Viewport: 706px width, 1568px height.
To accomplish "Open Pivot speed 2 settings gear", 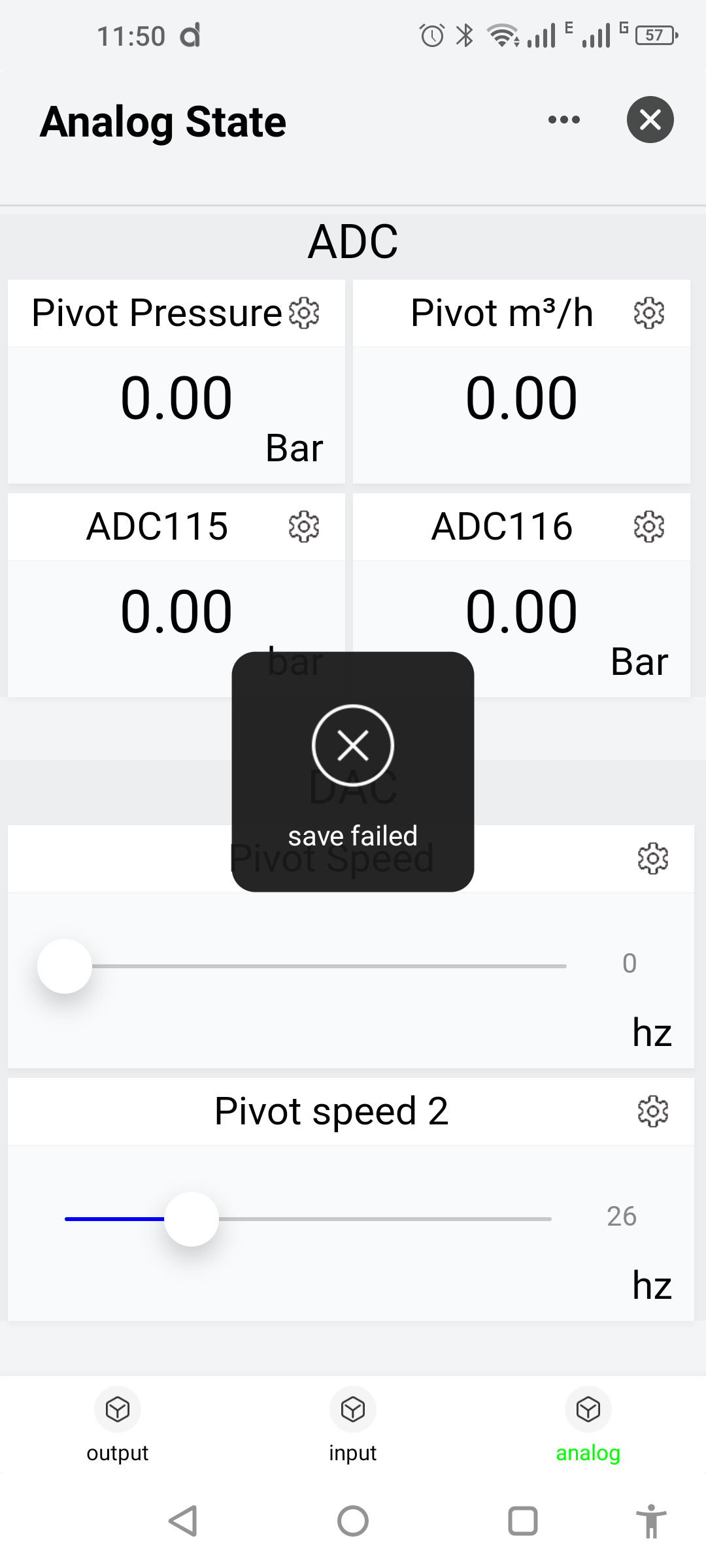I will point(652,1111).
